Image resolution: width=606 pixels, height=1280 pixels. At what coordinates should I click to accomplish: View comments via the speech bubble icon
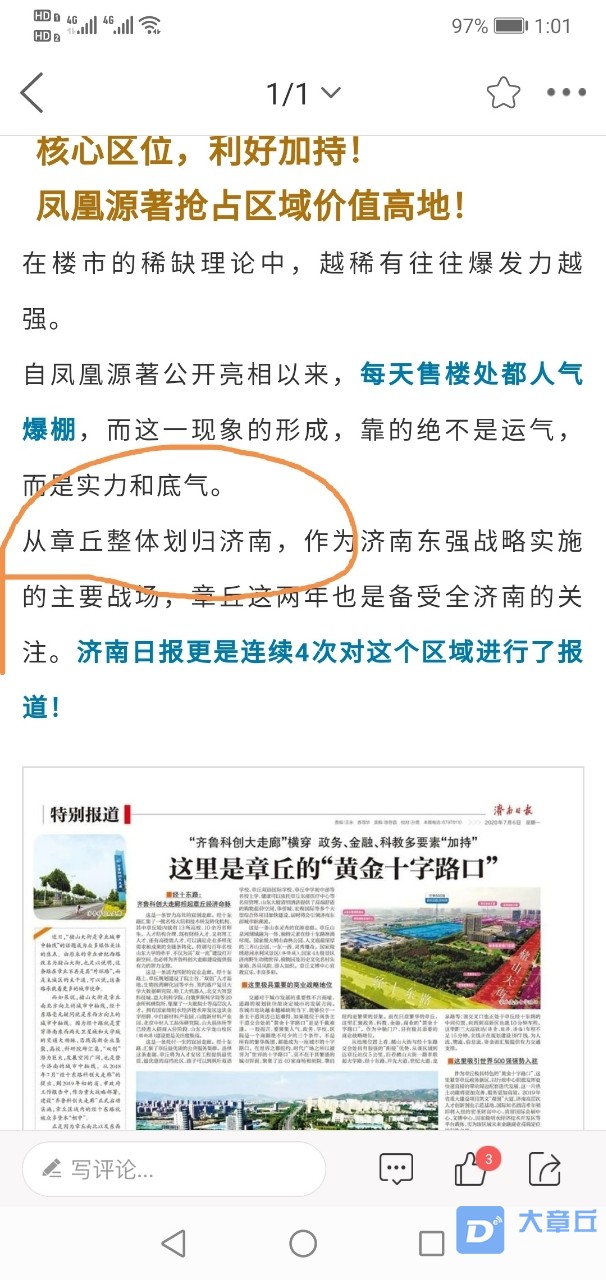point(396,1169)
